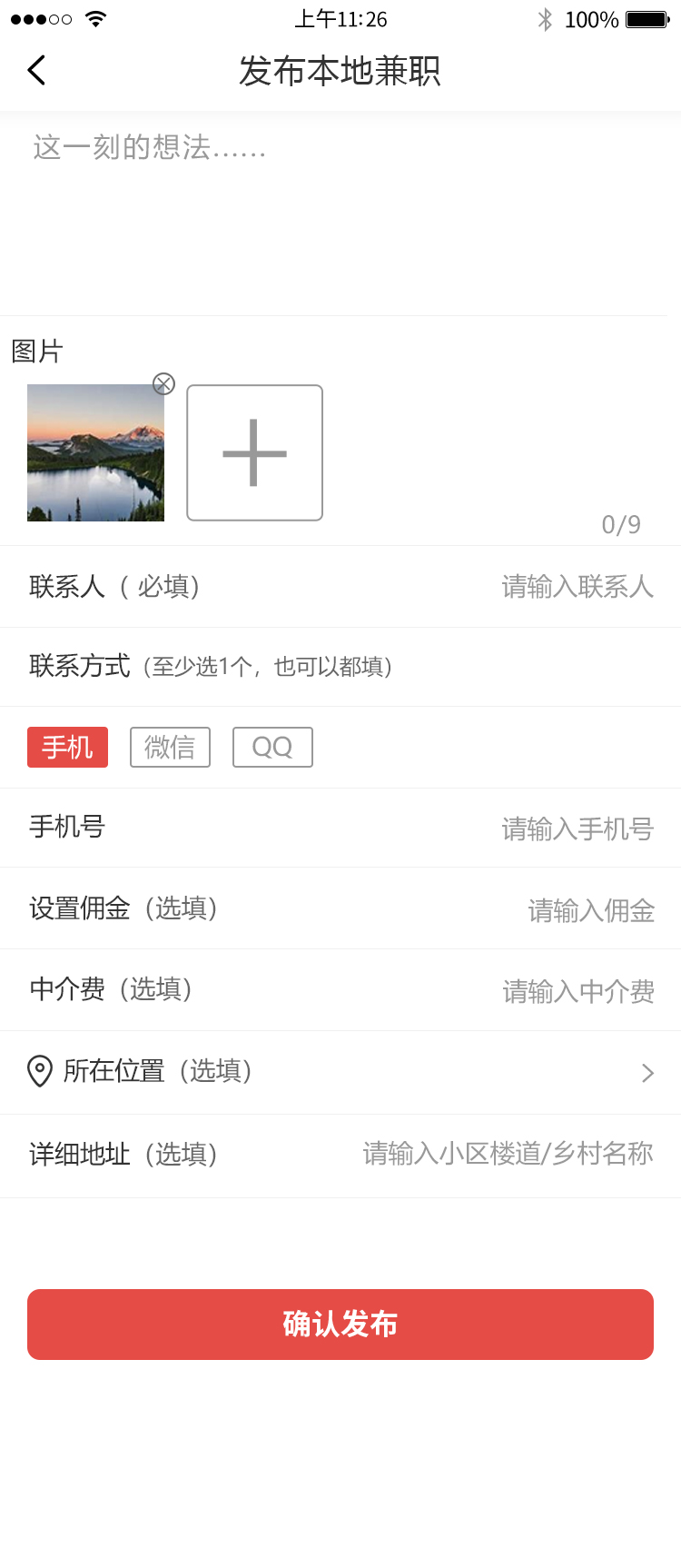Image resolution: width=681 pixels, height=1568 pixels.
Task: Add another picture with the plus tile
Action: click(254, 452)
